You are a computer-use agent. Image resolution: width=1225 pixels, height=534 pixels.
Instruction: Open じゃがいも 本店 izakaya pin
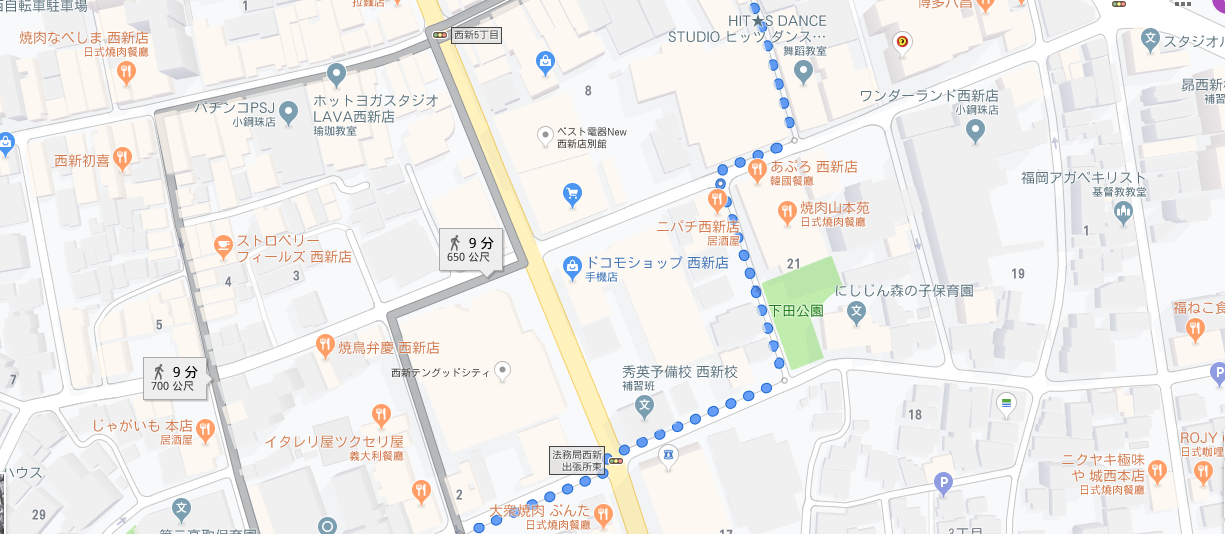[205, 430]
